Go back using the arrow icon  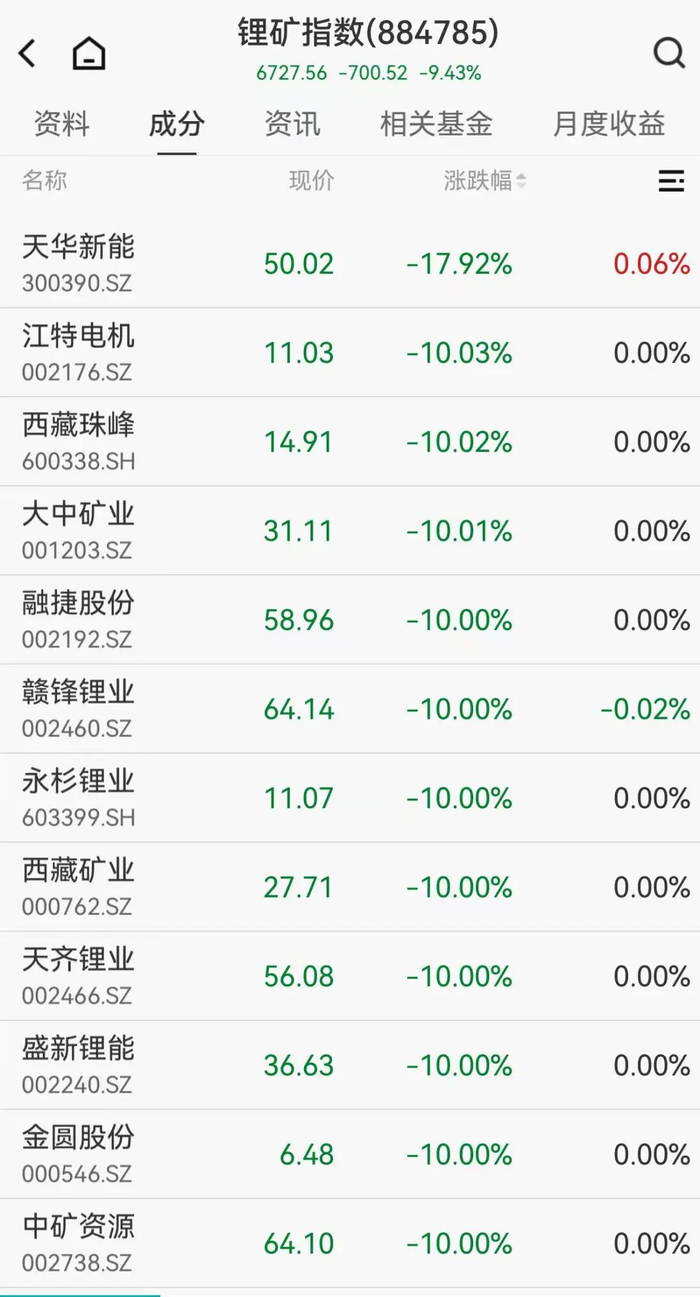[x=27, y=53]
